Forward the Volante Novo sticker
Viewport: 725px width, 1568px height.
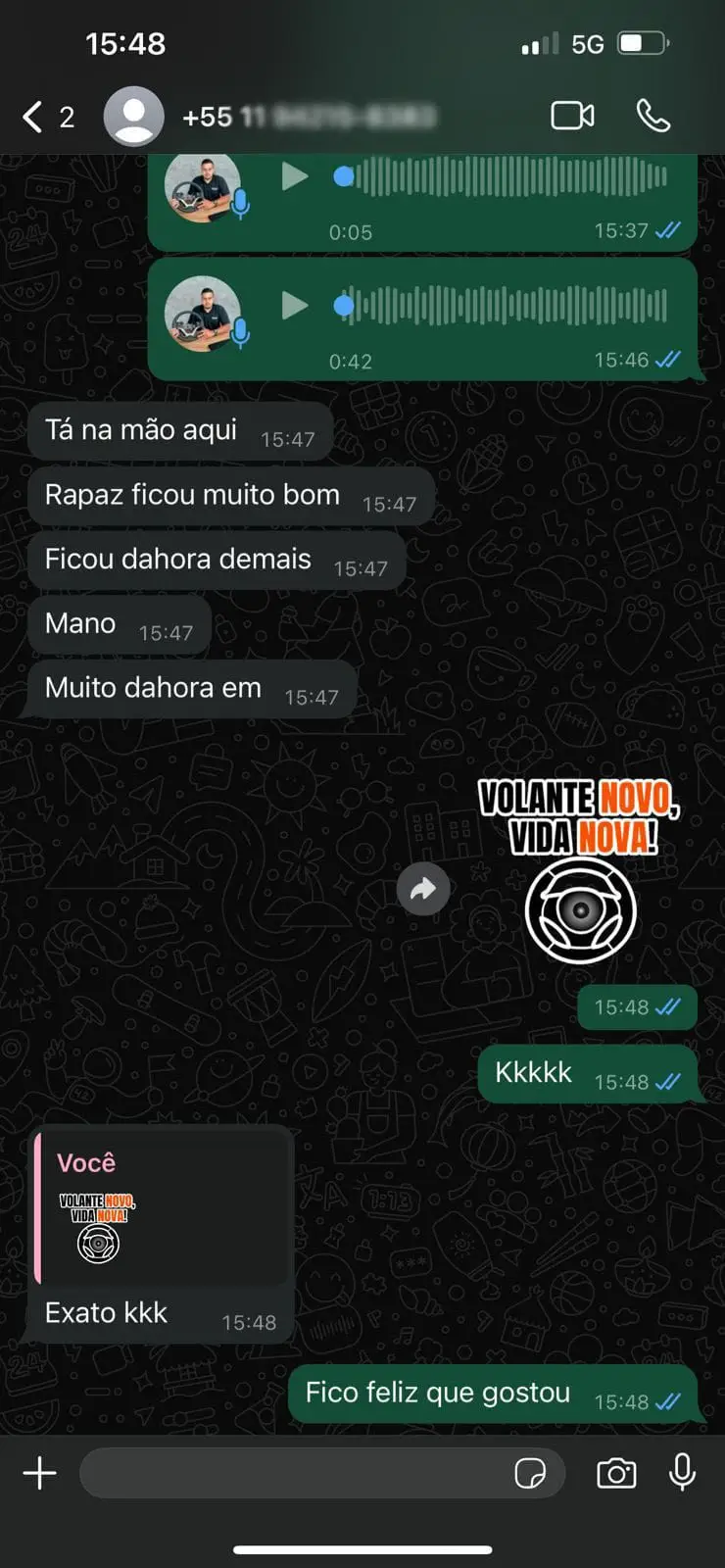point(423,889)
